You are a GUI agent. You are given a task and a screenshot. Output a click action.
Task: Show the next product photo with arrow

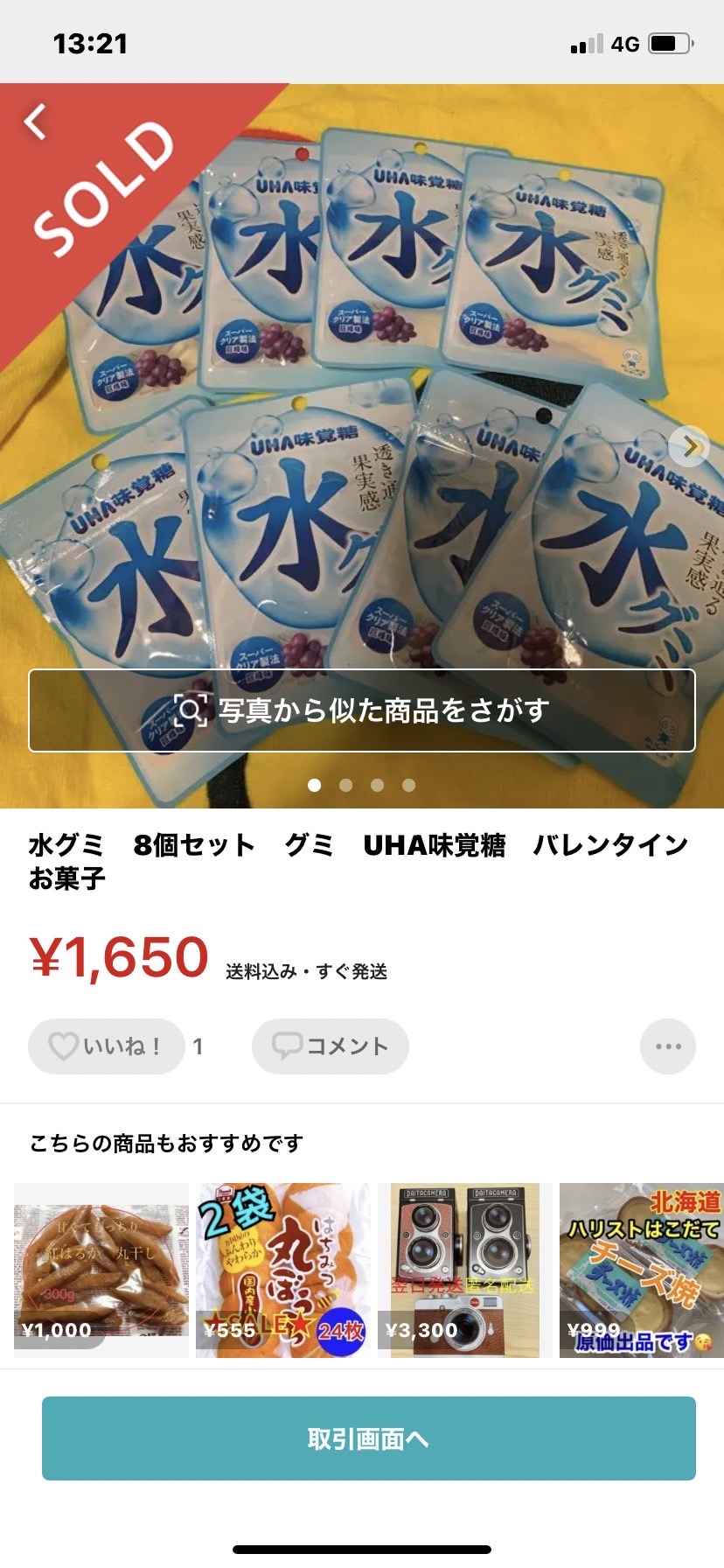(689, 447)
